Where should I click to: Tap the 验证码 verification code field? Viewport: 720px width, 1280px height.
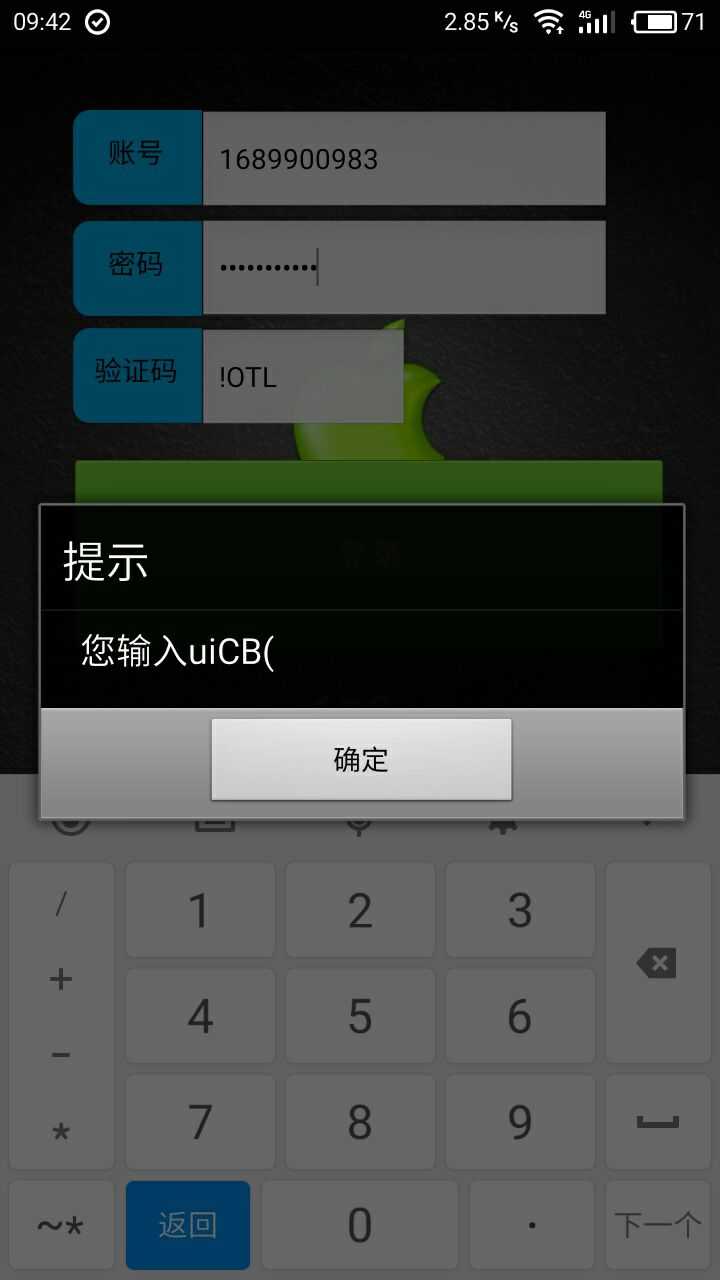[303, 376]
